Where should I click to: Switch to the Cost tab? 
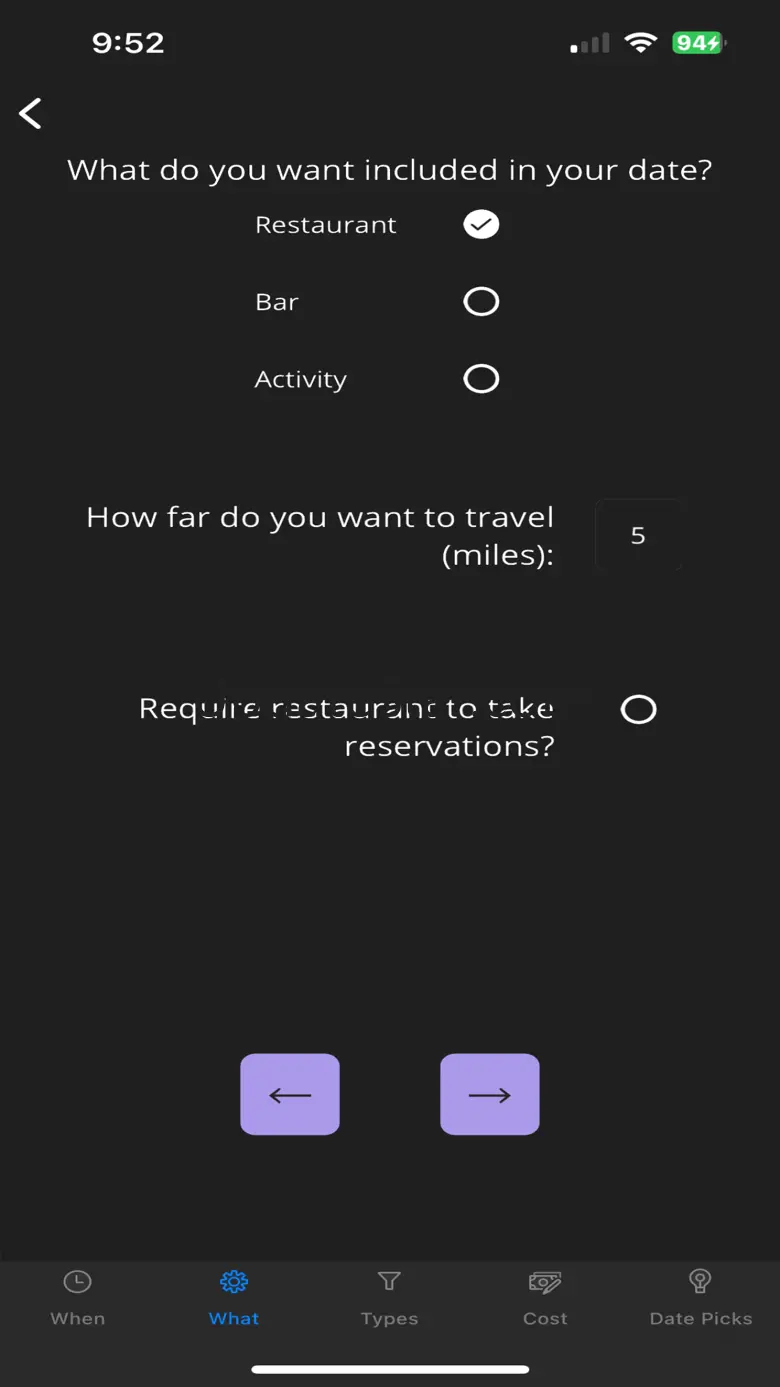point(545,1298)
